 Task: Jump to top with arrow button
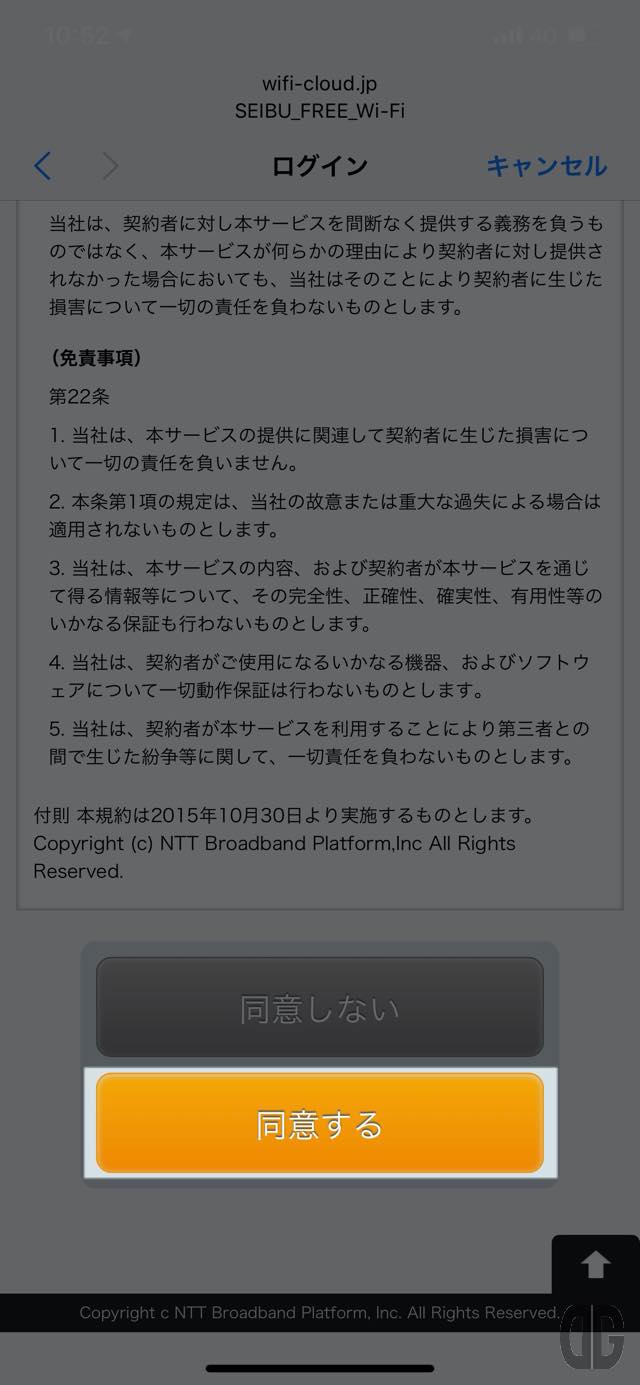click(595, 1265)
